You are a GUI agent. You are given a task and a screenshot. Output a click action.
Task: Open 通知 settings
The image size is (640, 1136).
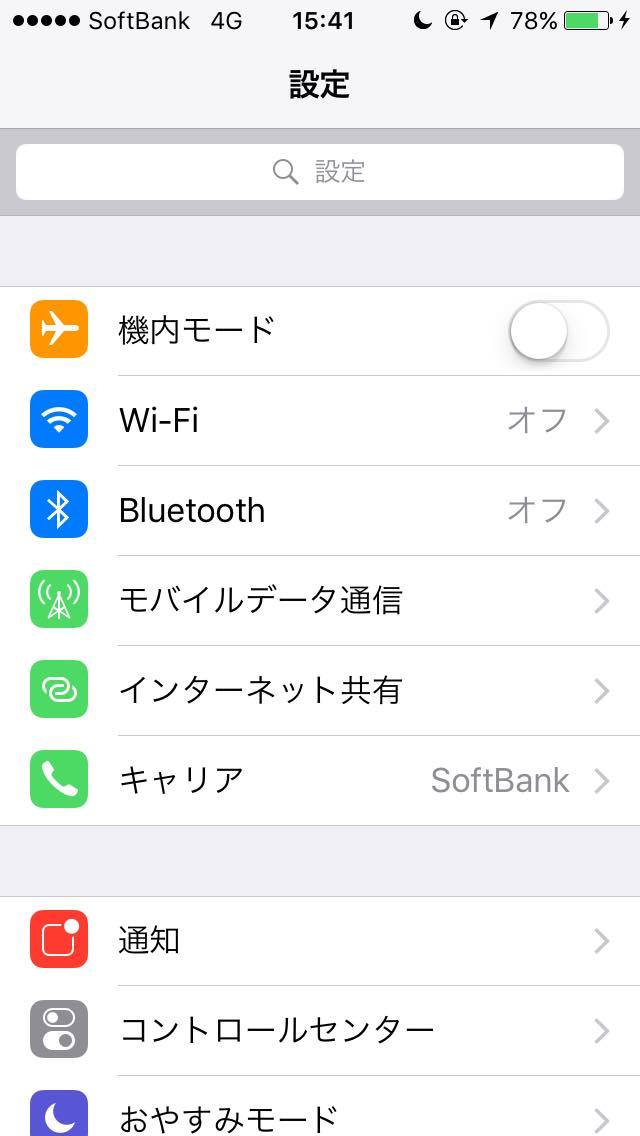click(x=320, y=941)
